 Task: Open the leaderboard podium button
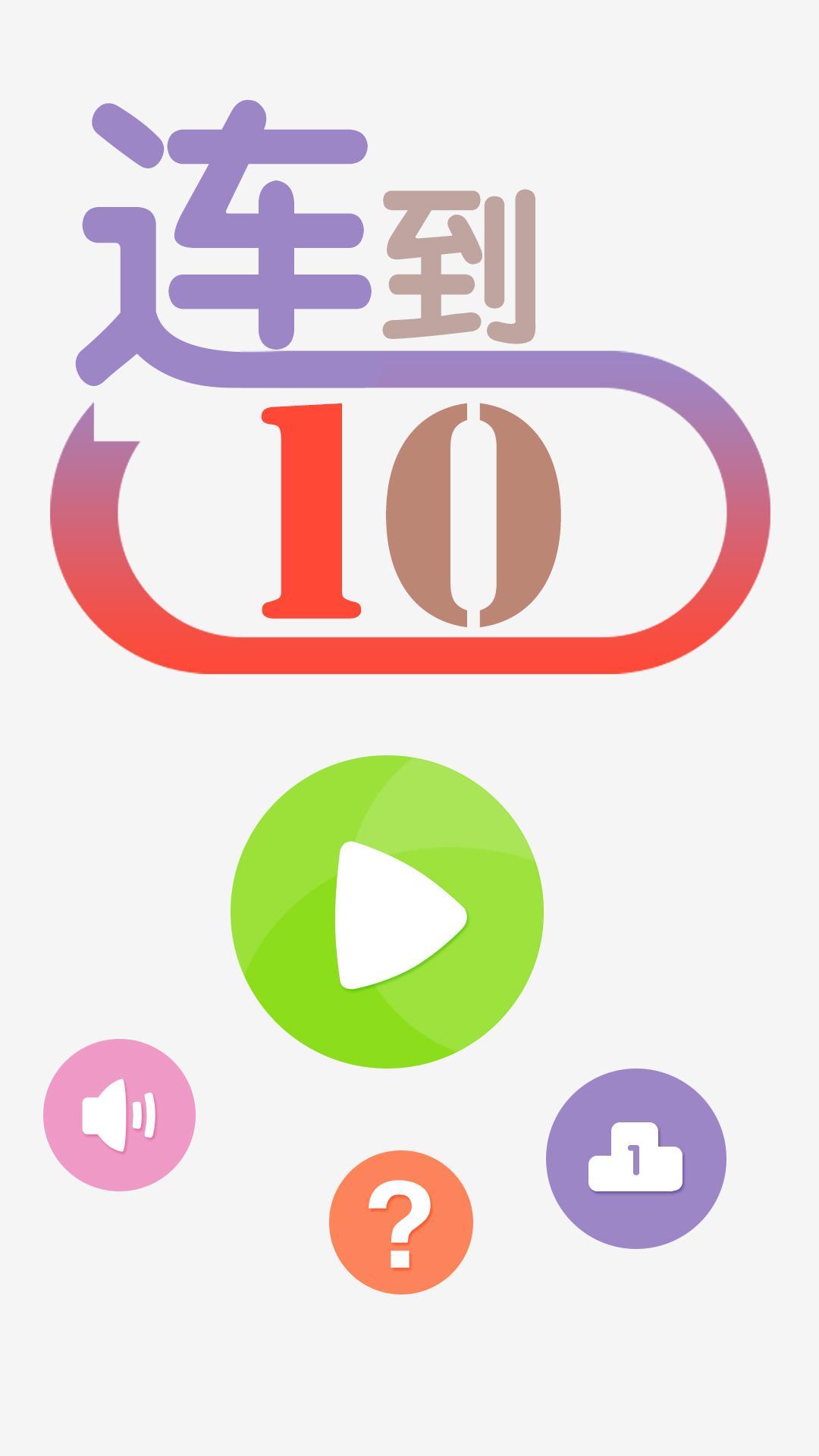635,1158
